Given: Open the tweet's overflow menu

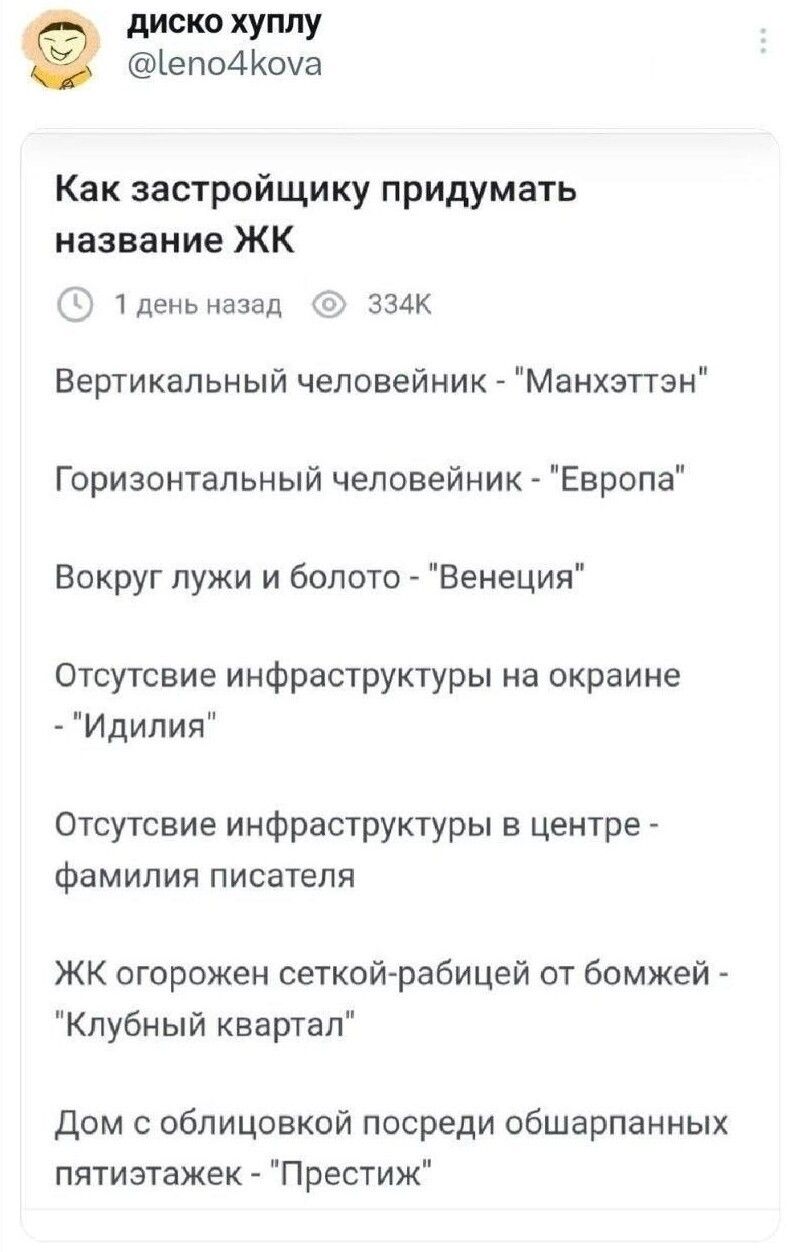Looking at the screenshot, I should coord(763,42).
